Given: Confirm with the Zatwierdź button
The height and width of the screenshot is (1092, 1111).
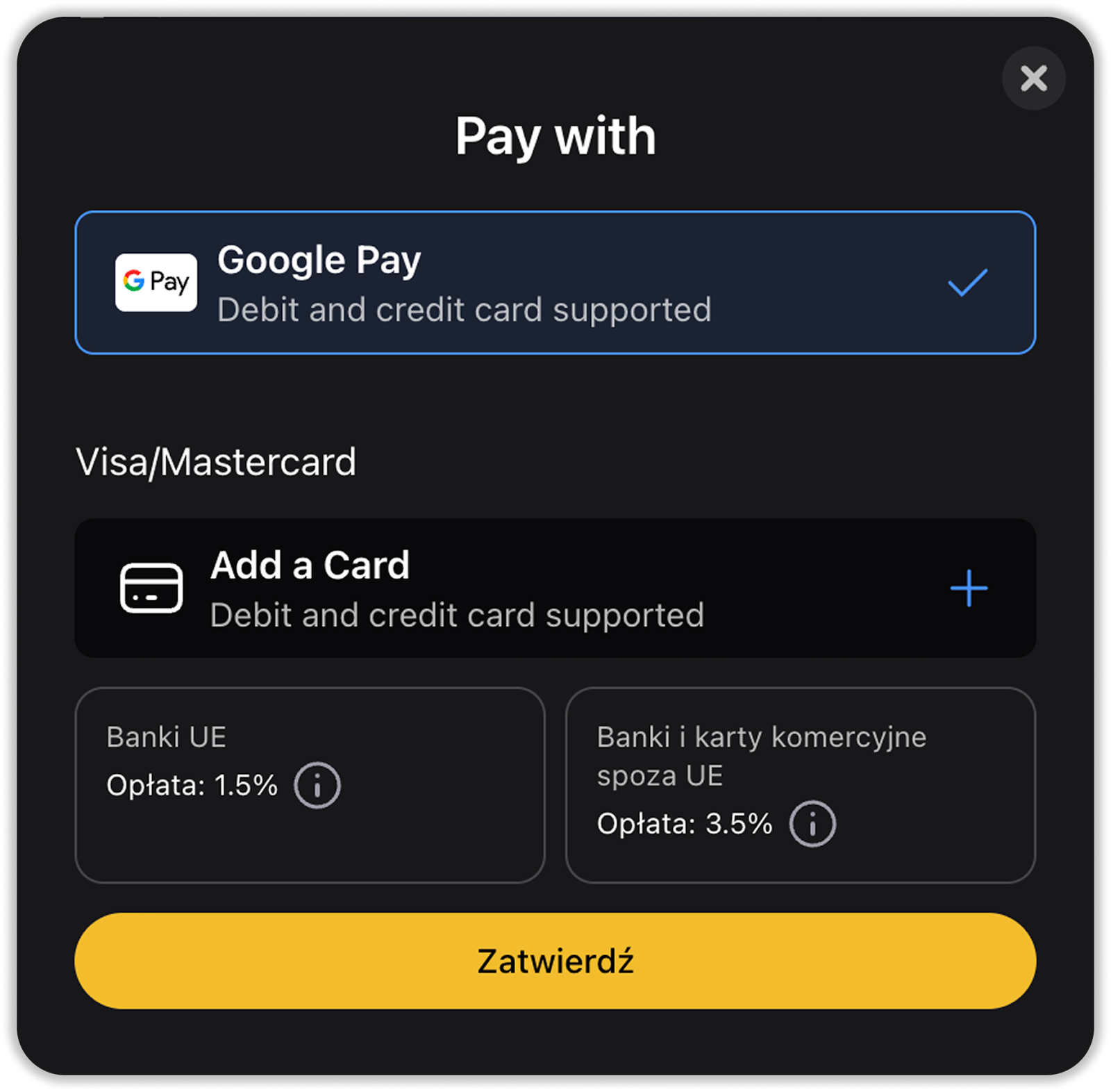Looking at the screenshot, I should tap(554, 961).
